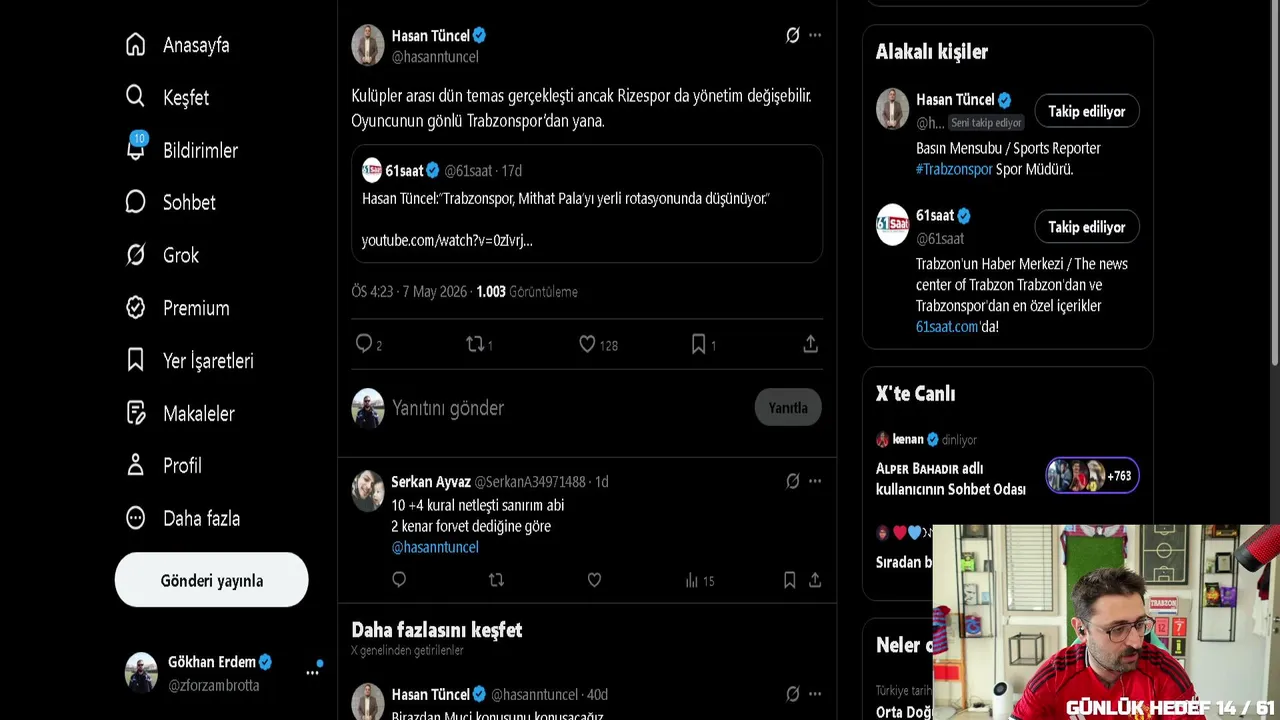This screenshot has height=720, width=1280.
Task: Open Anasayfa from the side menu
Action: pyautogui.click(x=177, y=45)
